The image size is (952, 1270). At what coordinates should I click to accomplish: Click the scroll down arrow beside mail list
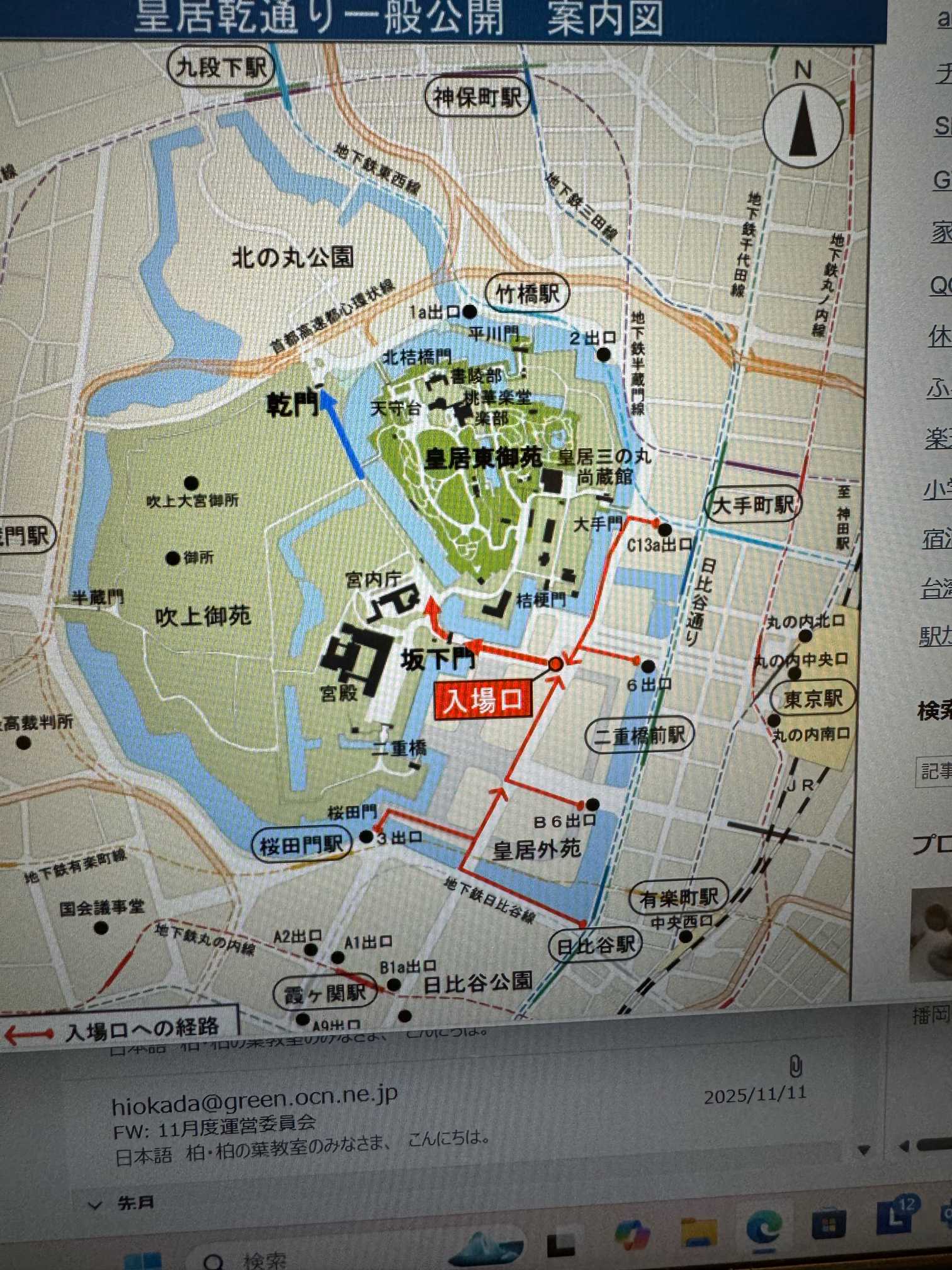[864, 1150]
